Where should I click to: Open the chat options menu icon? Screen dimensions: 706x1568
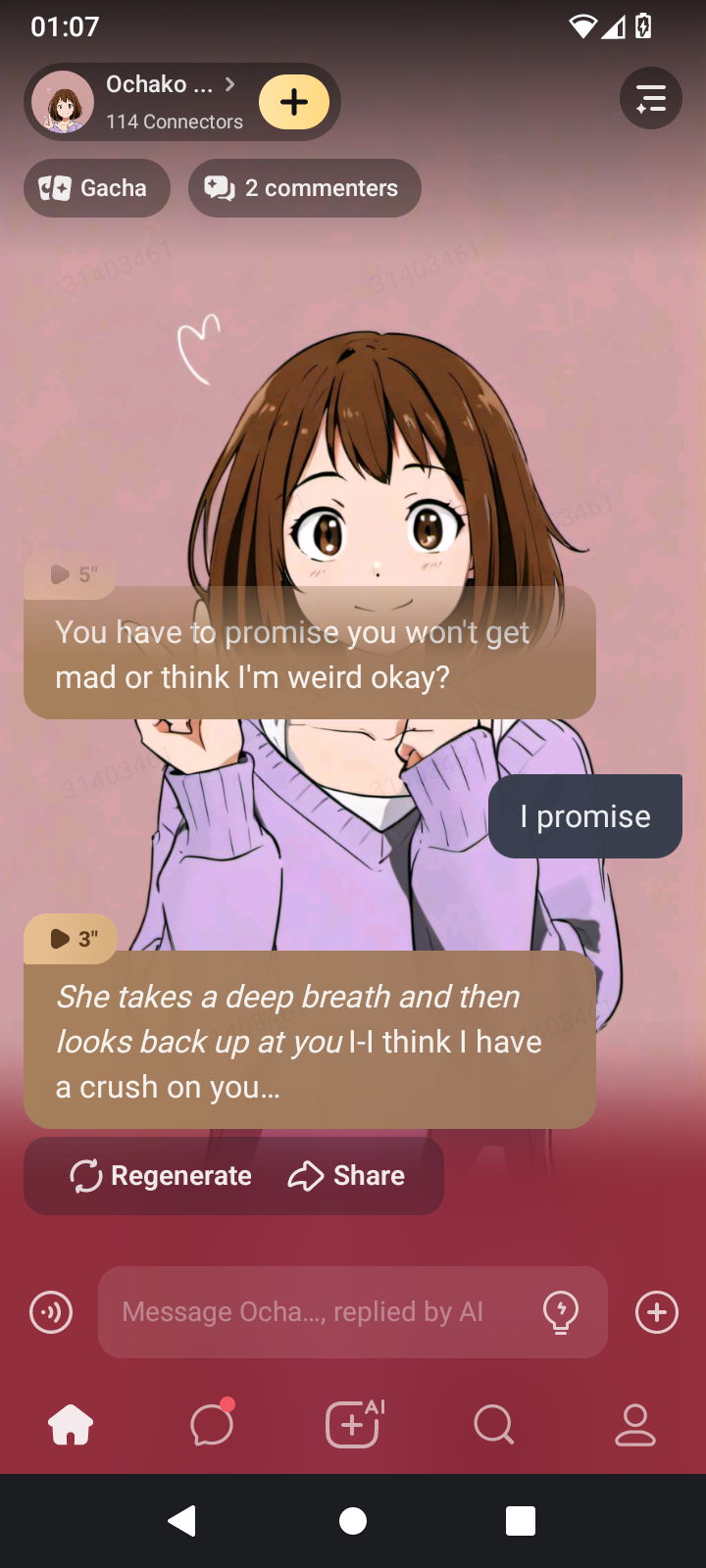coord(651,98)
